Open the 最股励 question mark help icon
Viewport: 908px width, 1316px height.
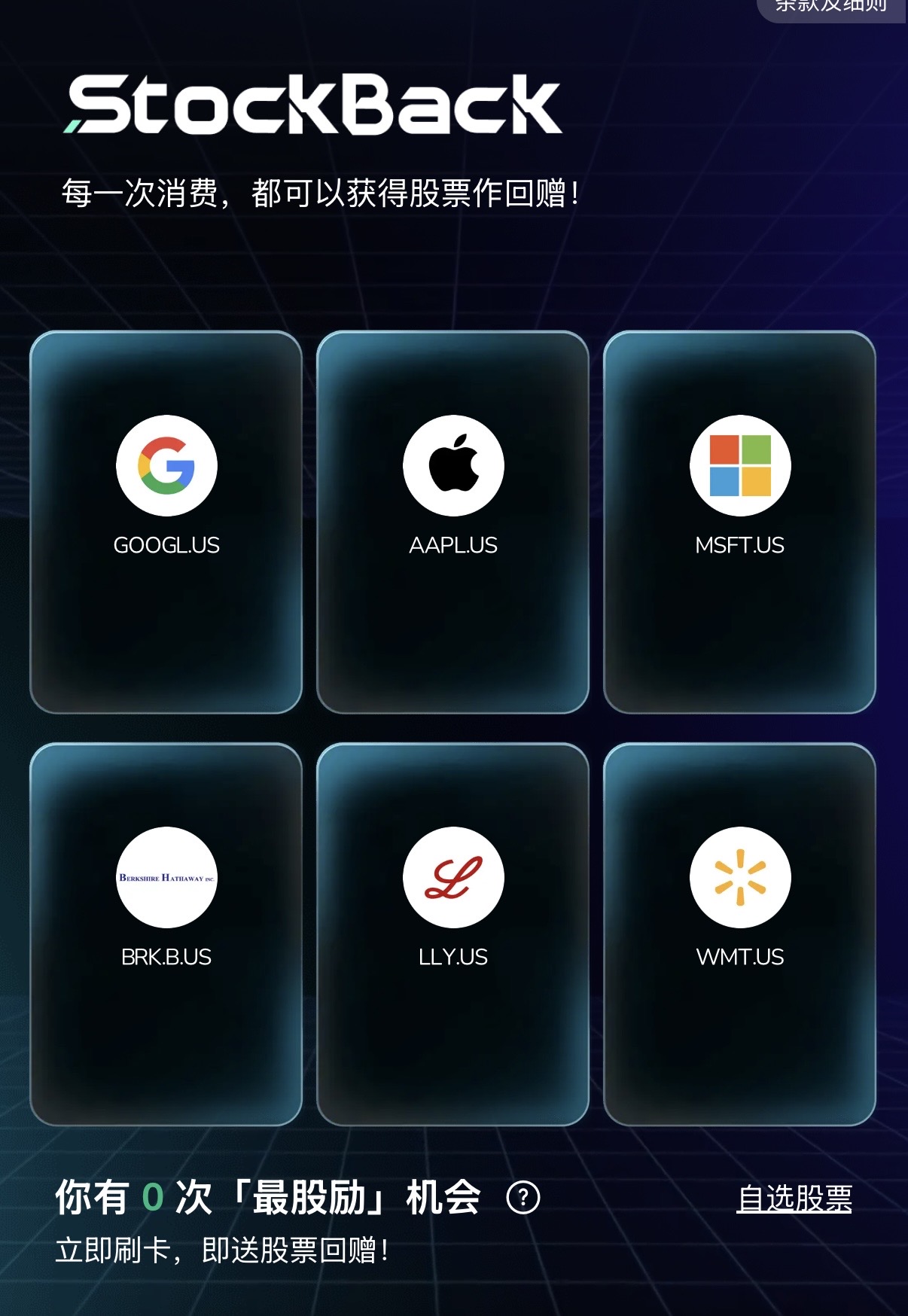523,1197
